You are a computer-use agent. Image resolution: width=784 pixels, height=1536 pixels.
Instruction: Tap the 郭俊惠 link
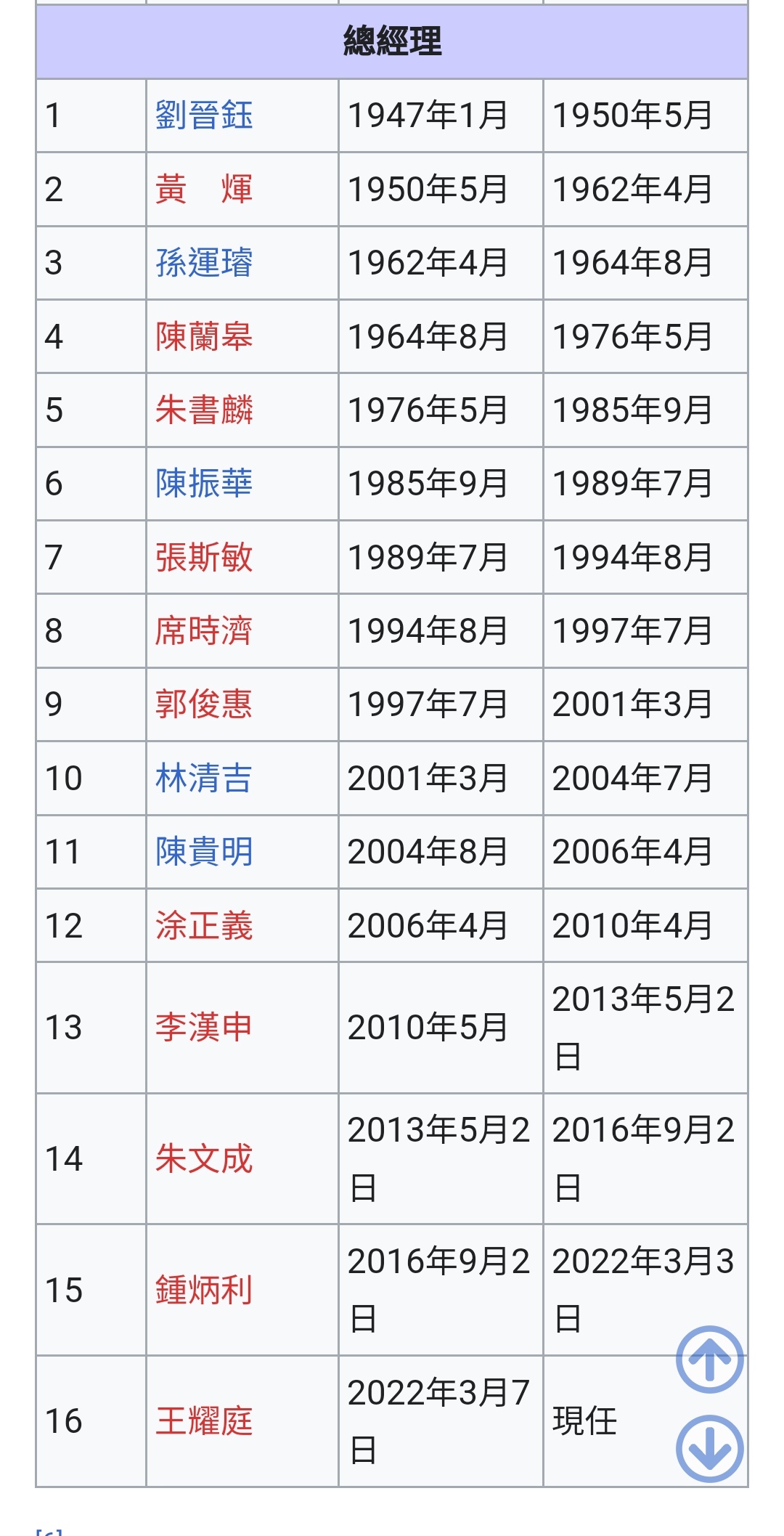(x=204, y=704)
